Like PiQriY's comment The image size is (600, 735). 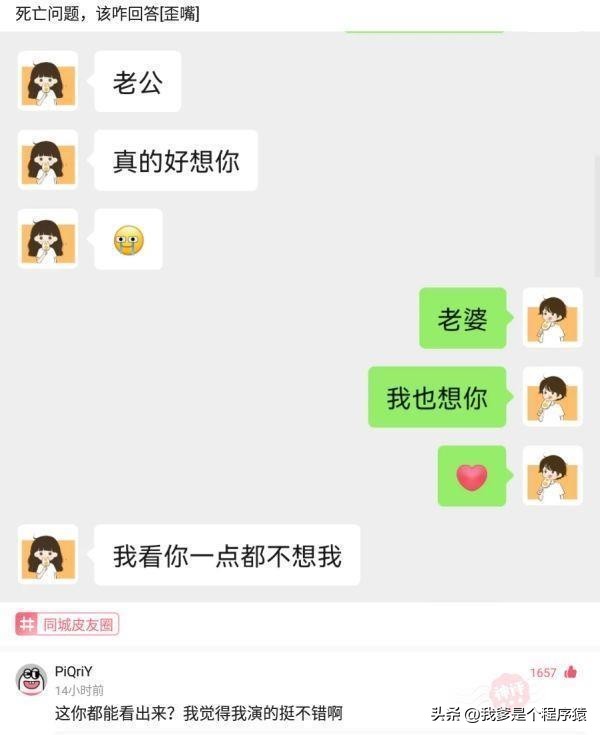[x=570, y=672]
